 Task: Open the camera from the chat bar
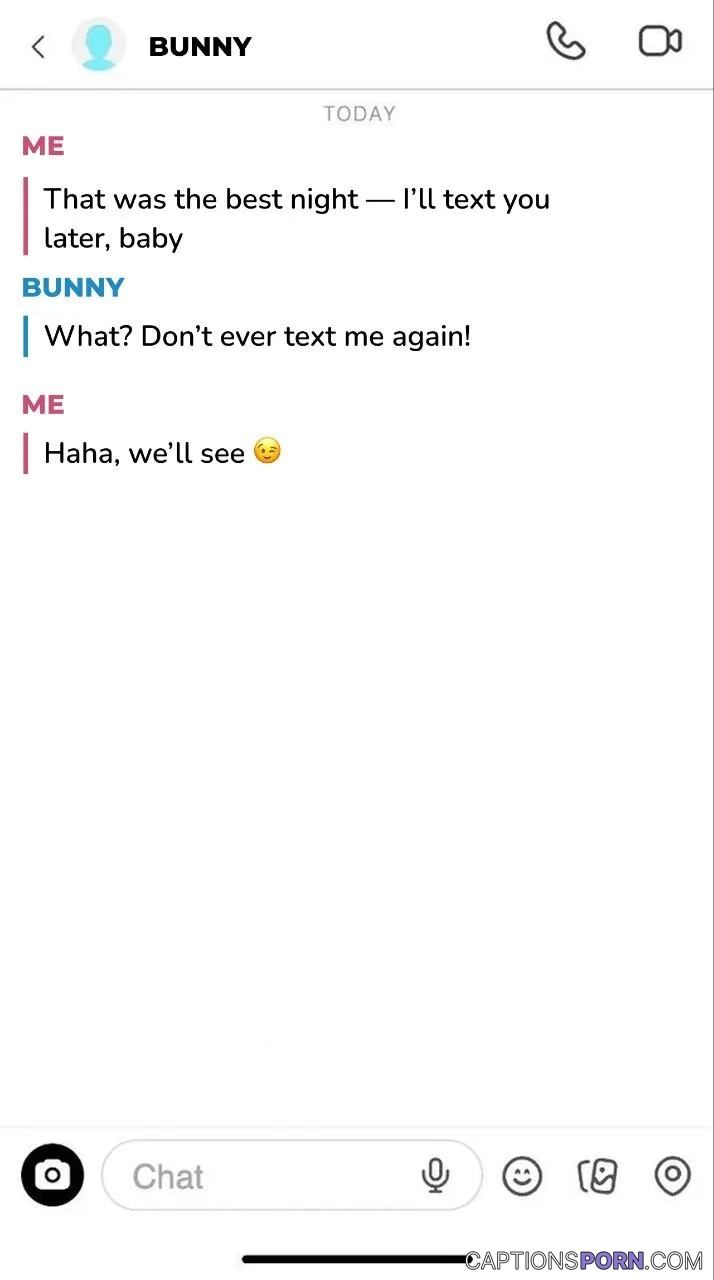(x=52, y=1175)
